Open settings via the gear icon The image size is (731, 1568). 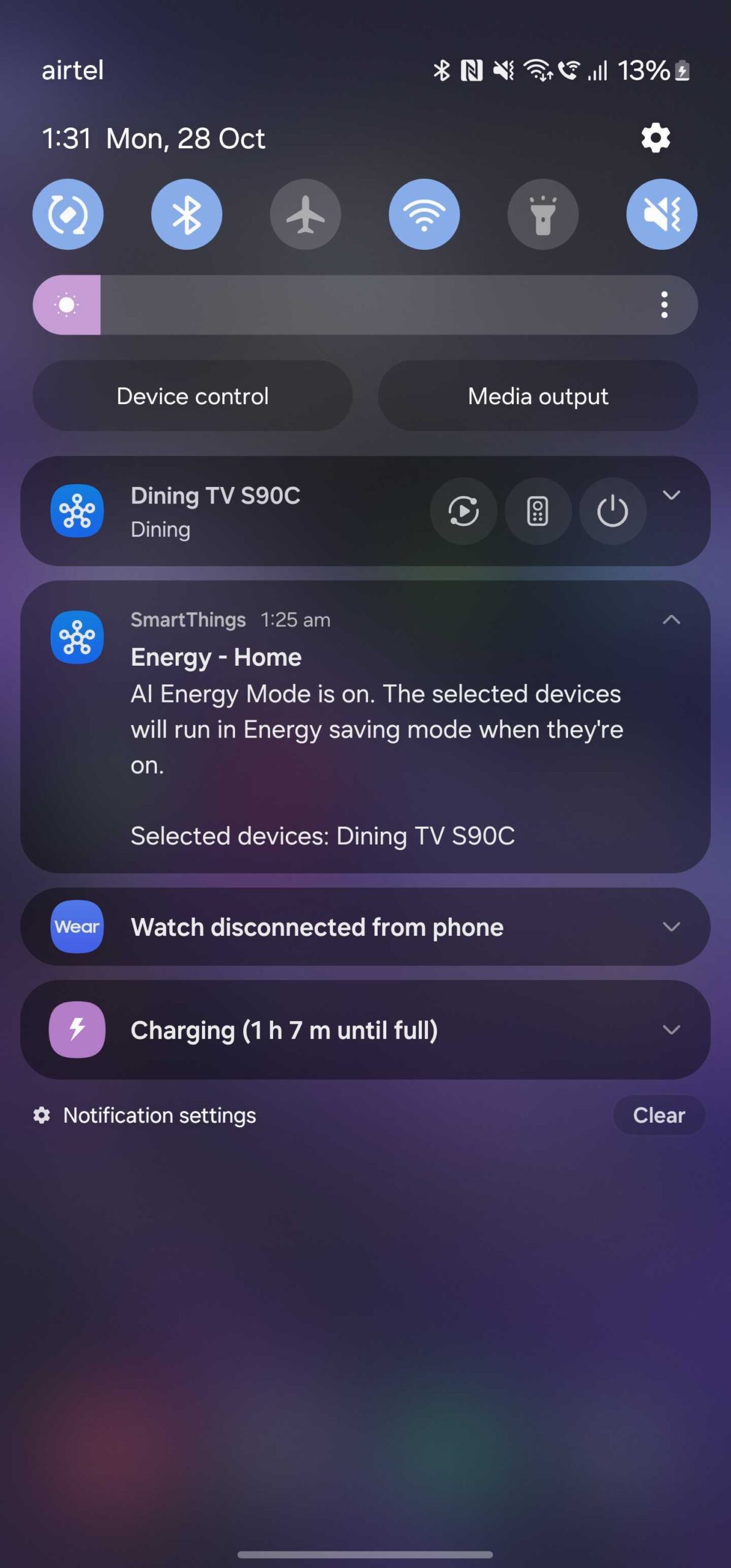(655, 138)
